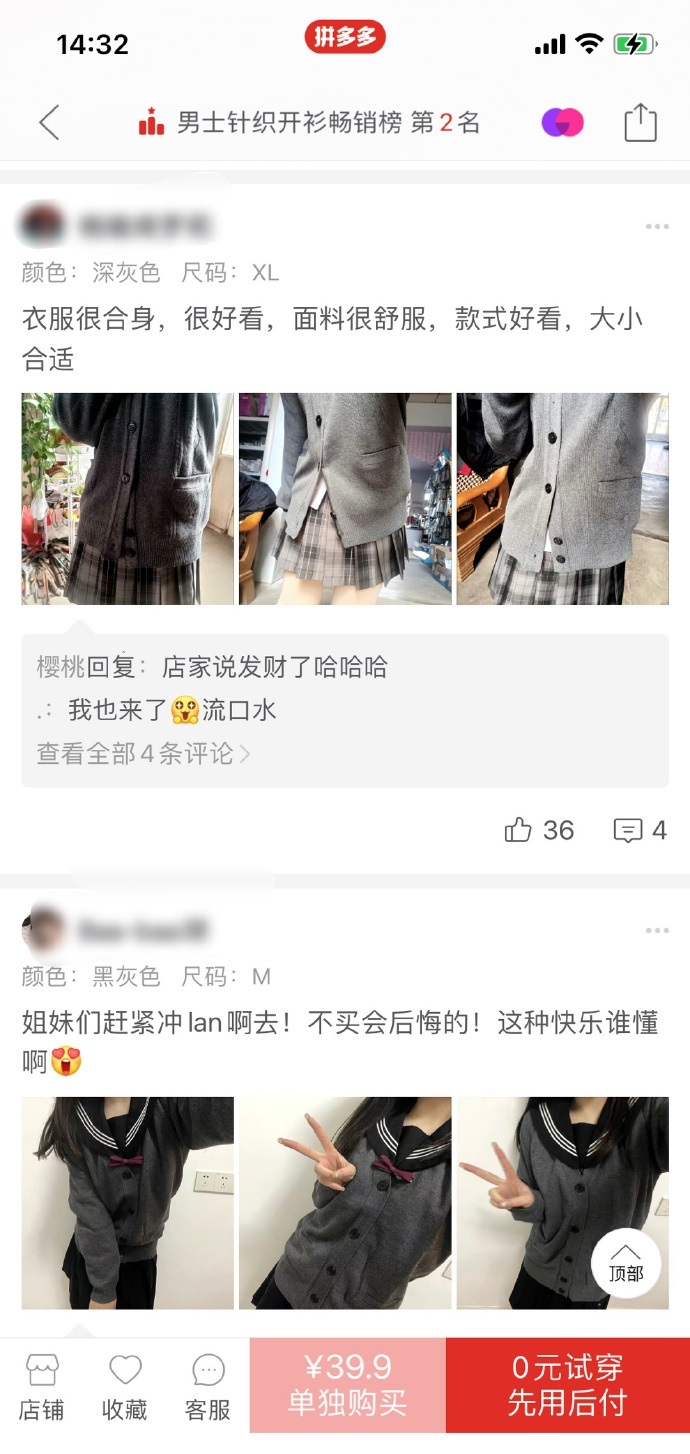The image size is (690, 1454).
Task: View third photo of 深灰色 XL review
Action: [562, 499]
